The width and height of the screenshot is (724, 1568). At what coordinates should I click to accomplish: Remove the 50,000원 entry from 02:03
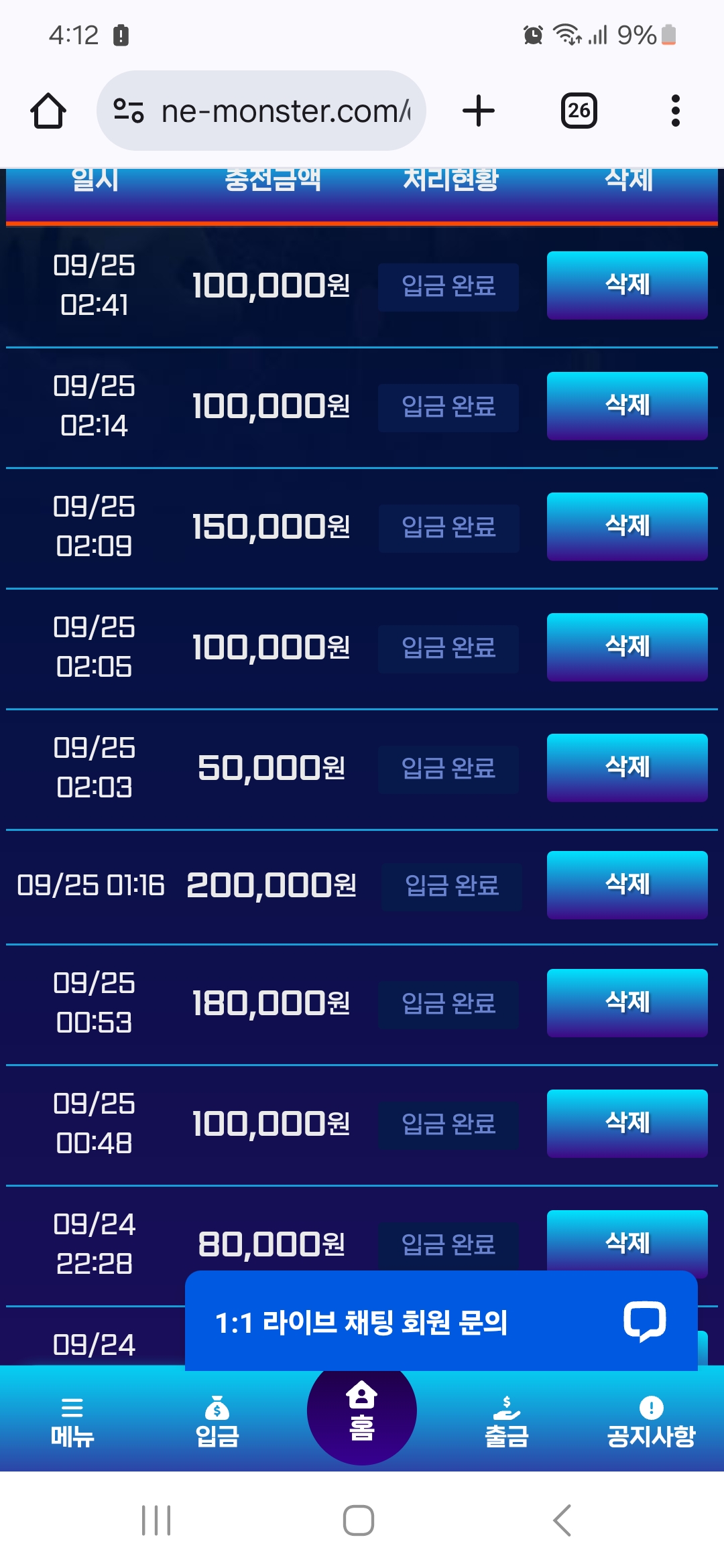[627, 767]
